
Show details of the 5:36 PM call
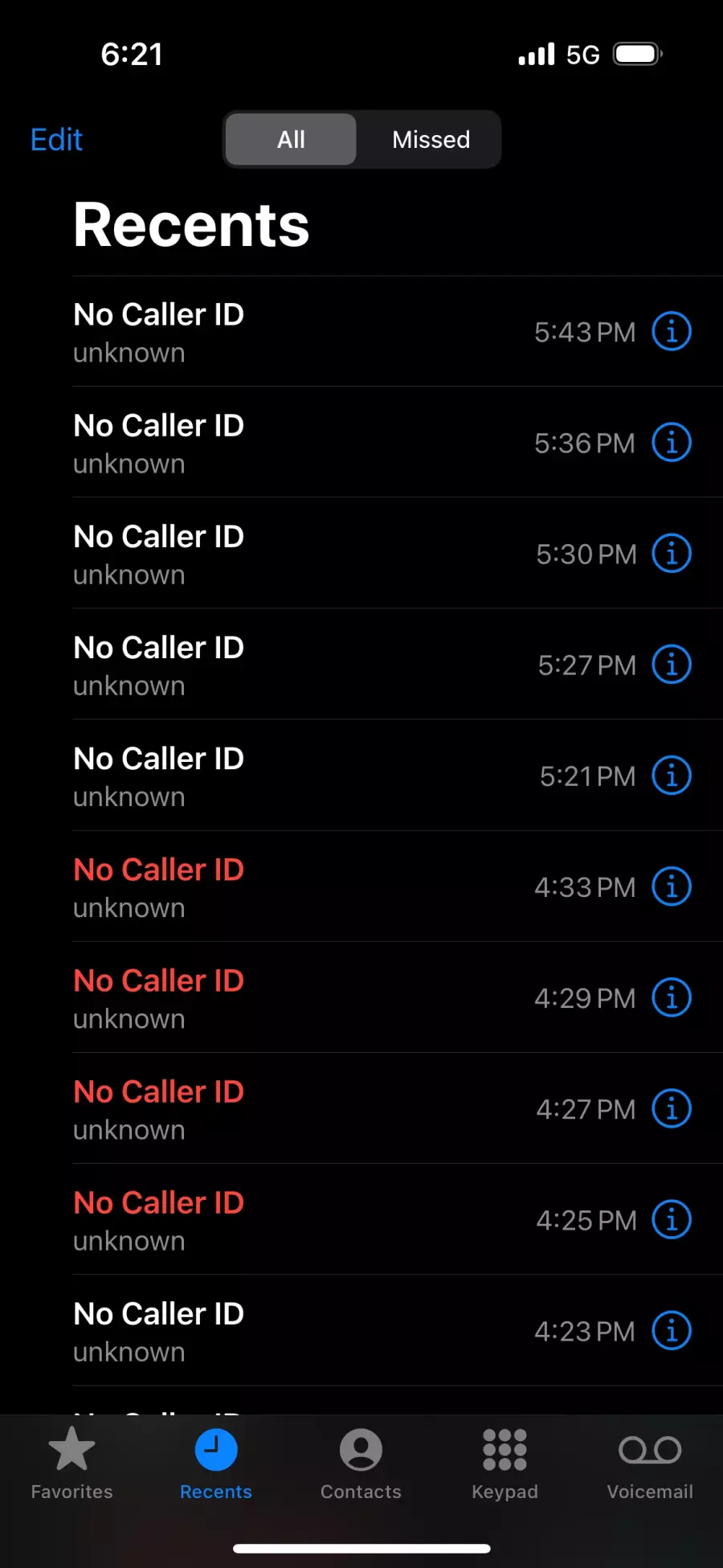point(672,442)
